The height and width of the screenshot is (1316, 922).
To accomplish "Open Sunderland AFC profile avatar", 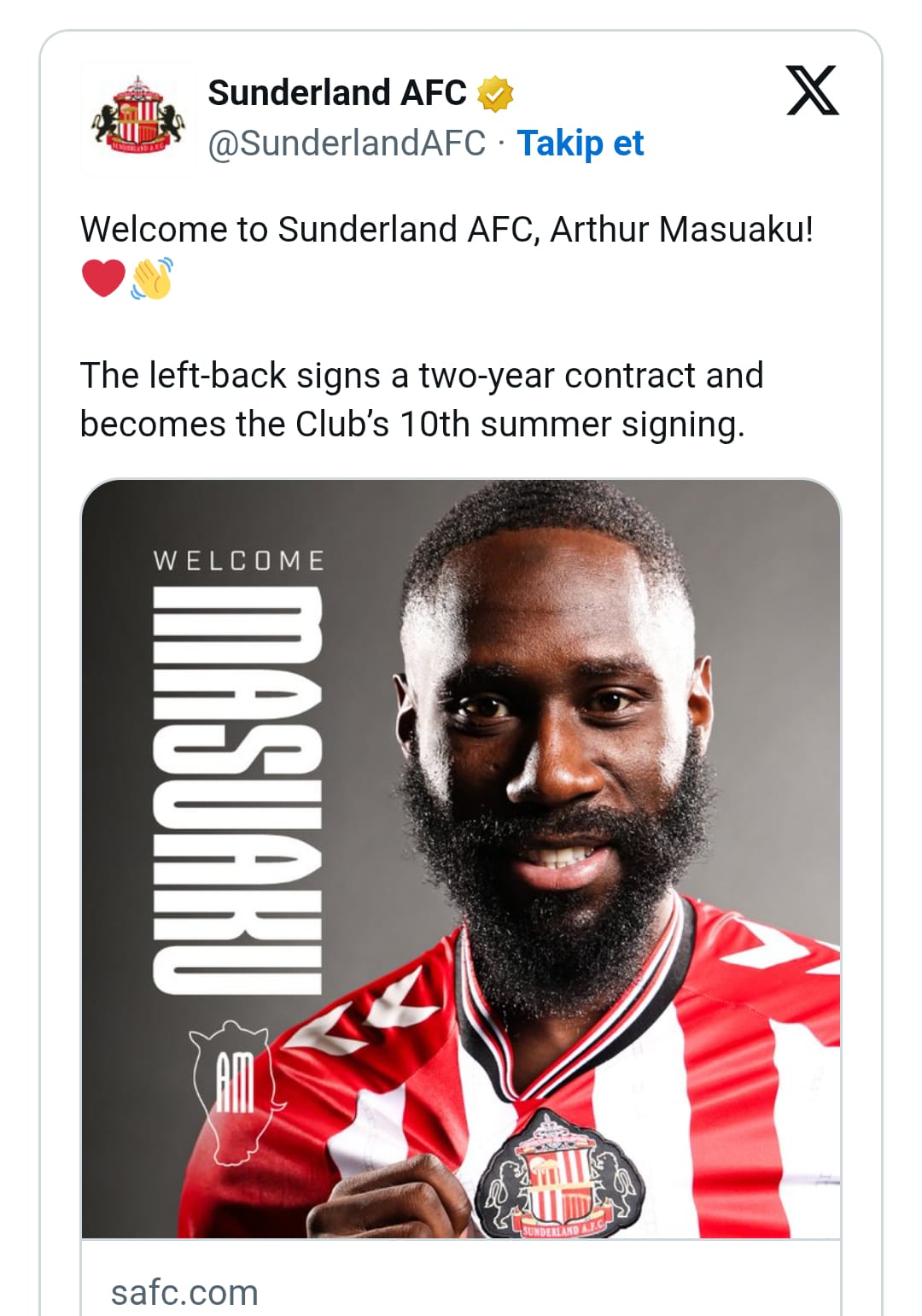I will [x=138, y=118].
